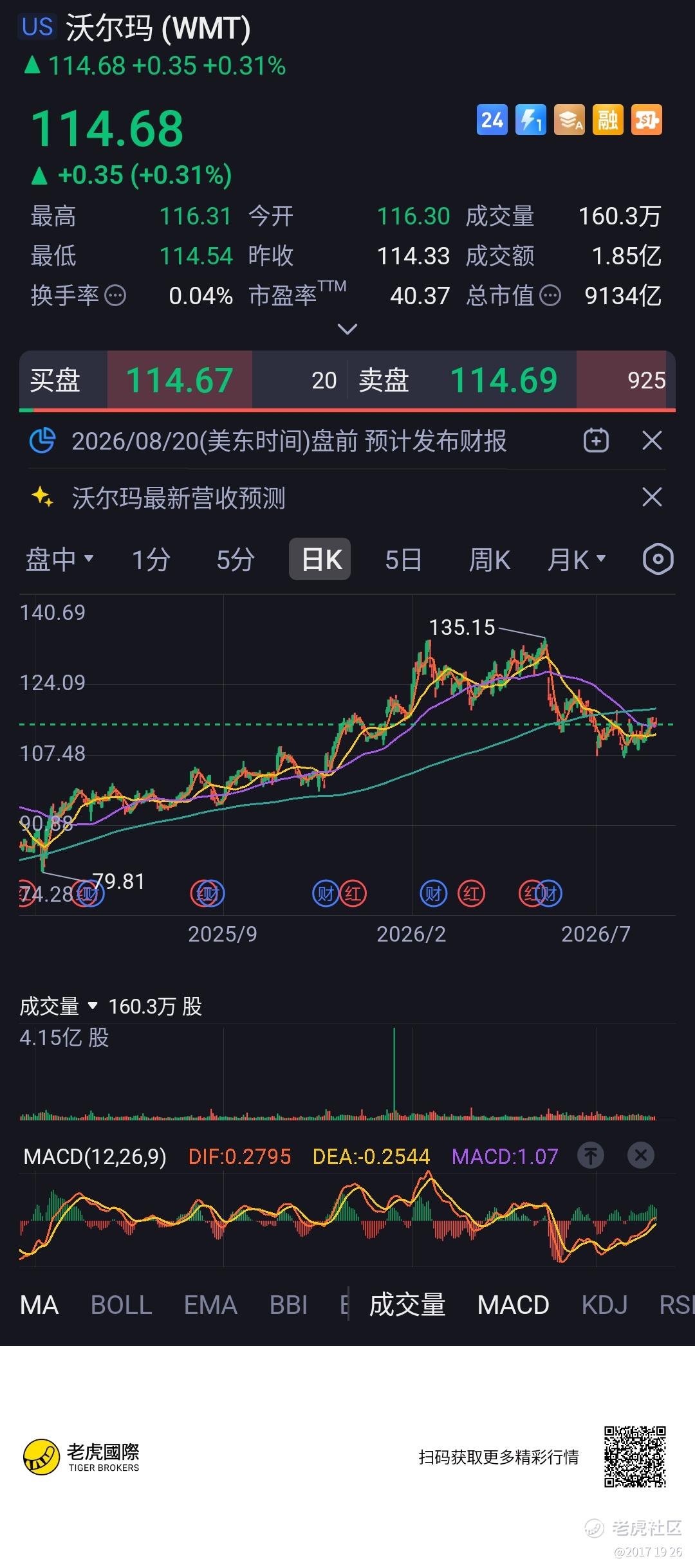Viewport: 695px width, 1568px height.
Task: Select BOLL overlay indicator
Action: 121,1305
